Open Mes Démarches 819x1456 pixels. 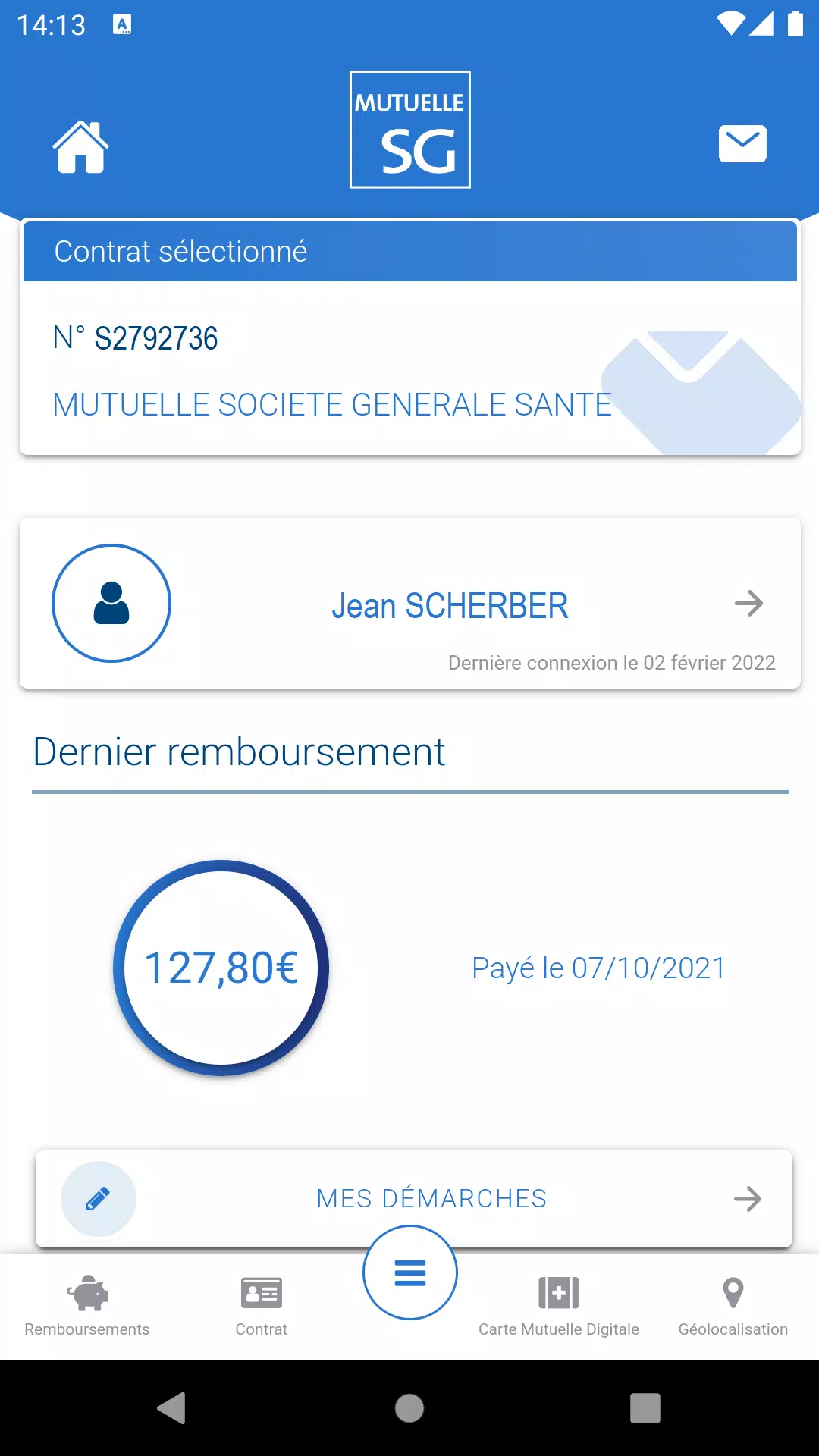(x=414, y=1199)
